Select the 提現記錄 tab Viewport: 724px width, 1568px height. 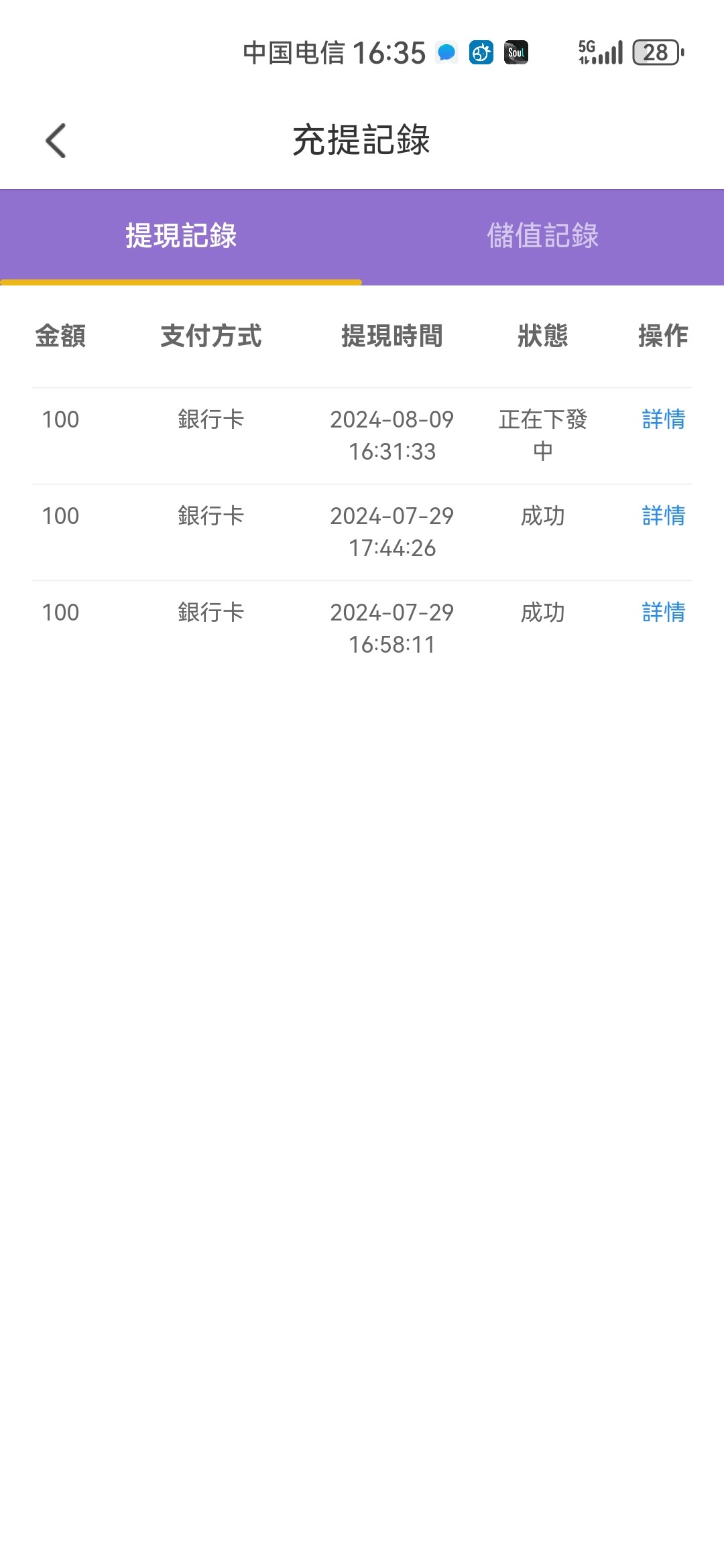[x=181, y=236]
